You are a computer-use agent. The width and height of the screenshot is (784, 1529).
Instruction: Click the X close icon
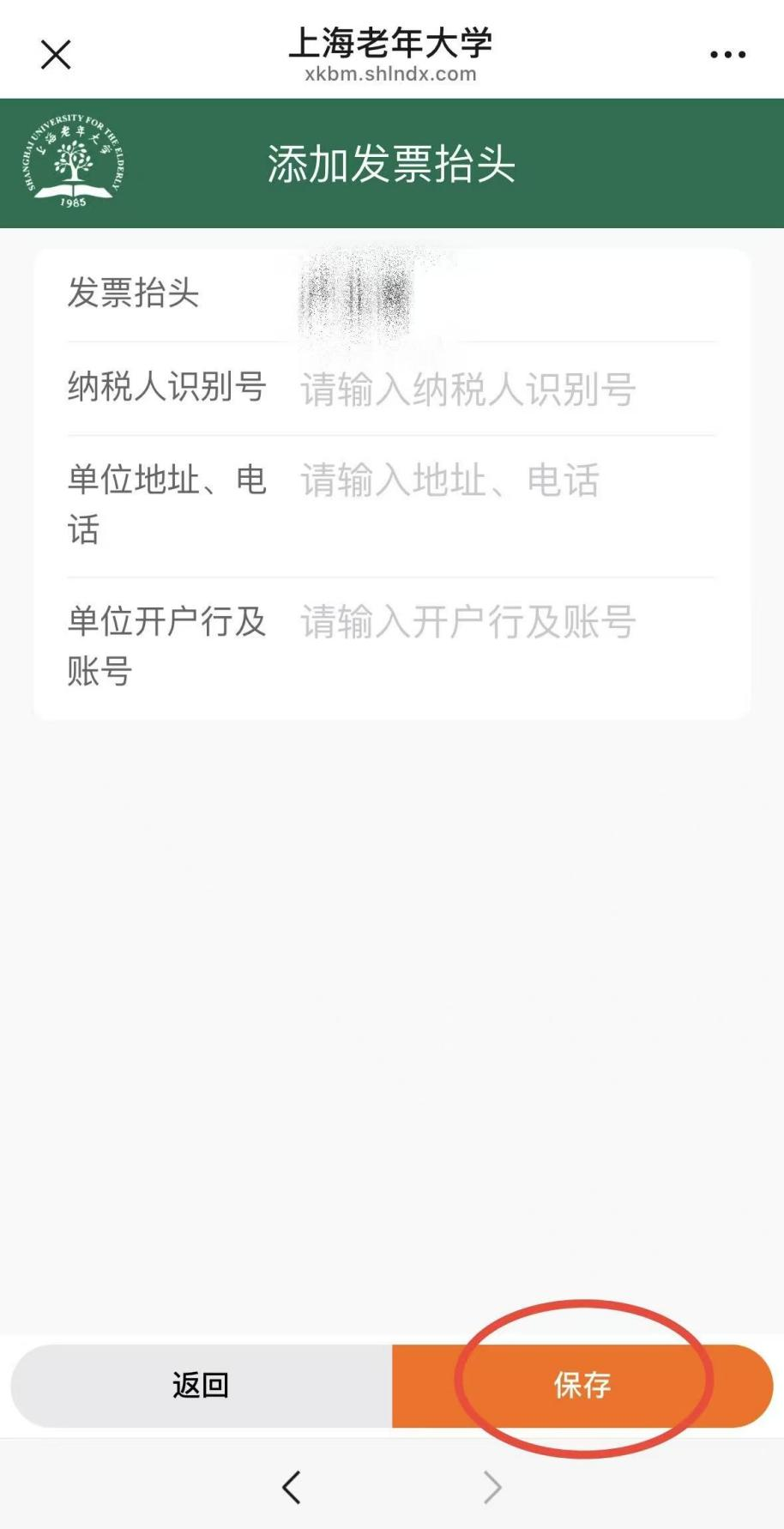pyautogui.click(x=56, y=54)
